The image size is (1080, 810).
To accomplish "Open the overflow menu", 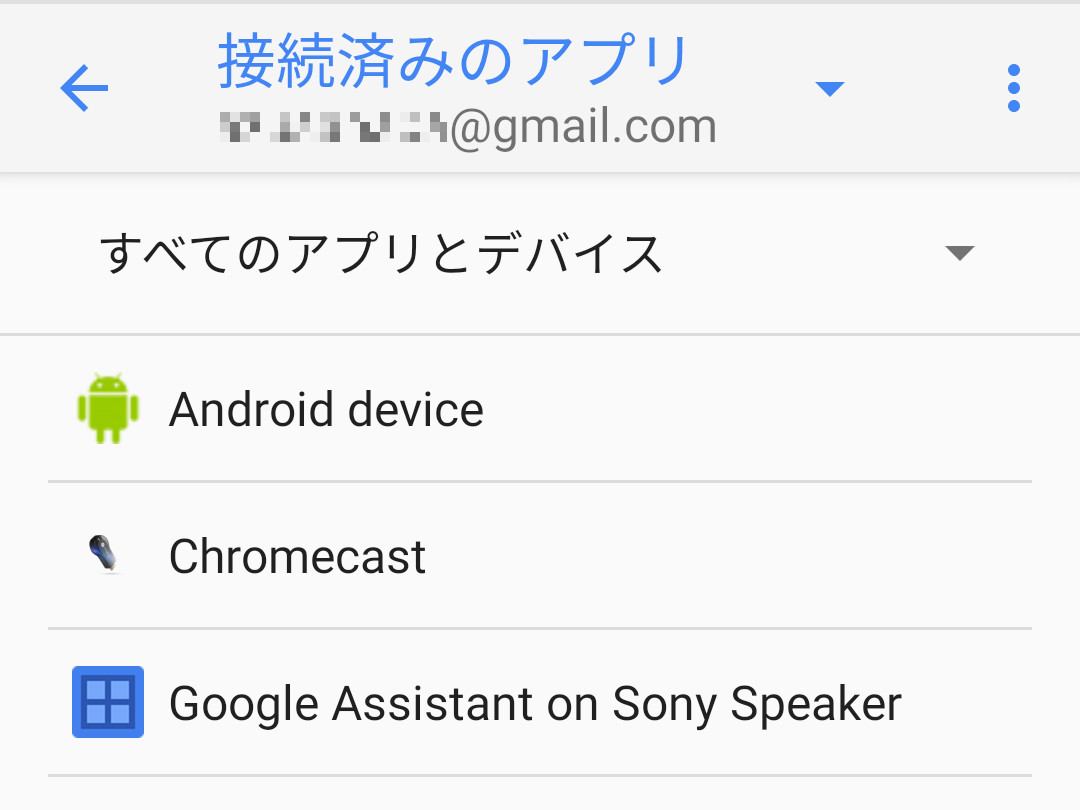I will pos(1013,89).
